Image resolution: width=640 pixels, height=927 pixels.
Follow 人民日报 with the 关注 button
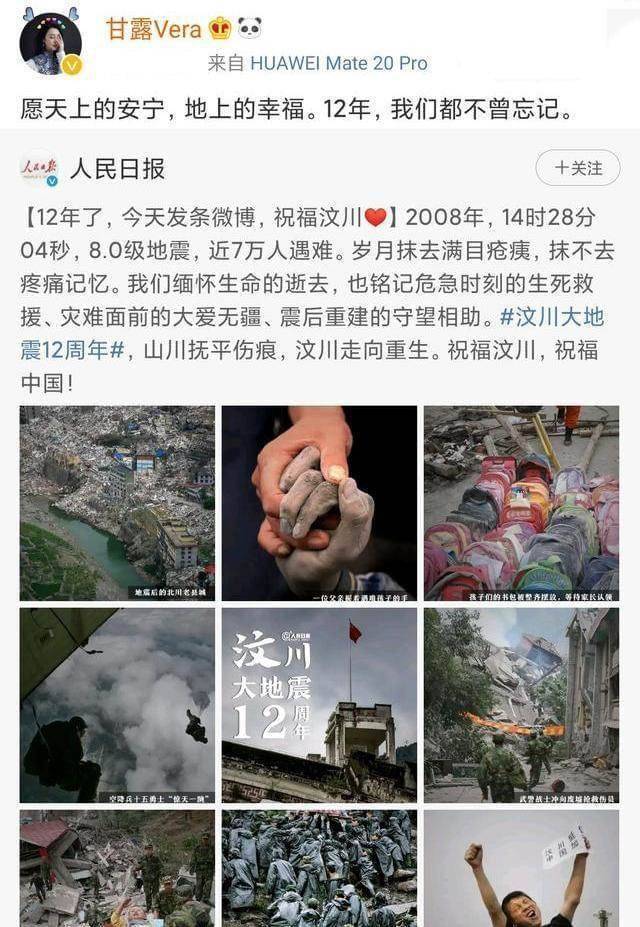point(578,168)
